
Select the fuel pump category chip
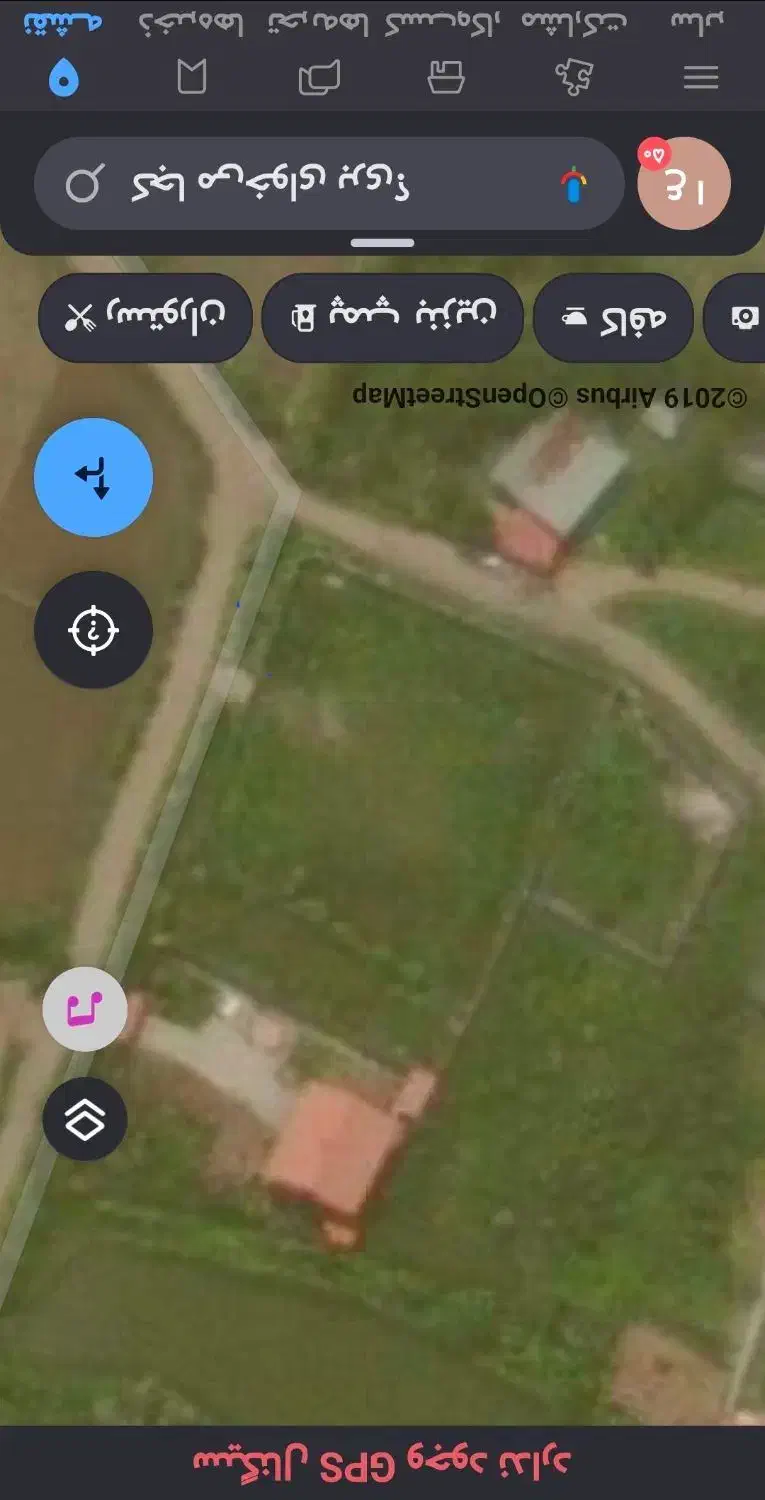tap(392, 317)
